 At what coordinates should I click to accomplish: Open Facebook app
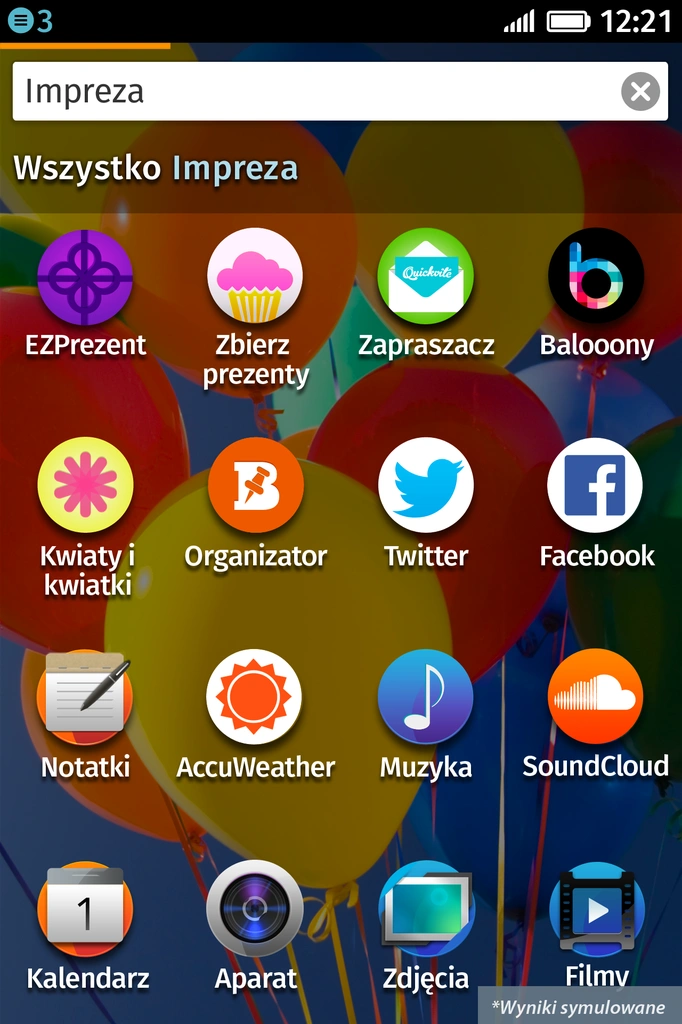[x=596, y=486]
